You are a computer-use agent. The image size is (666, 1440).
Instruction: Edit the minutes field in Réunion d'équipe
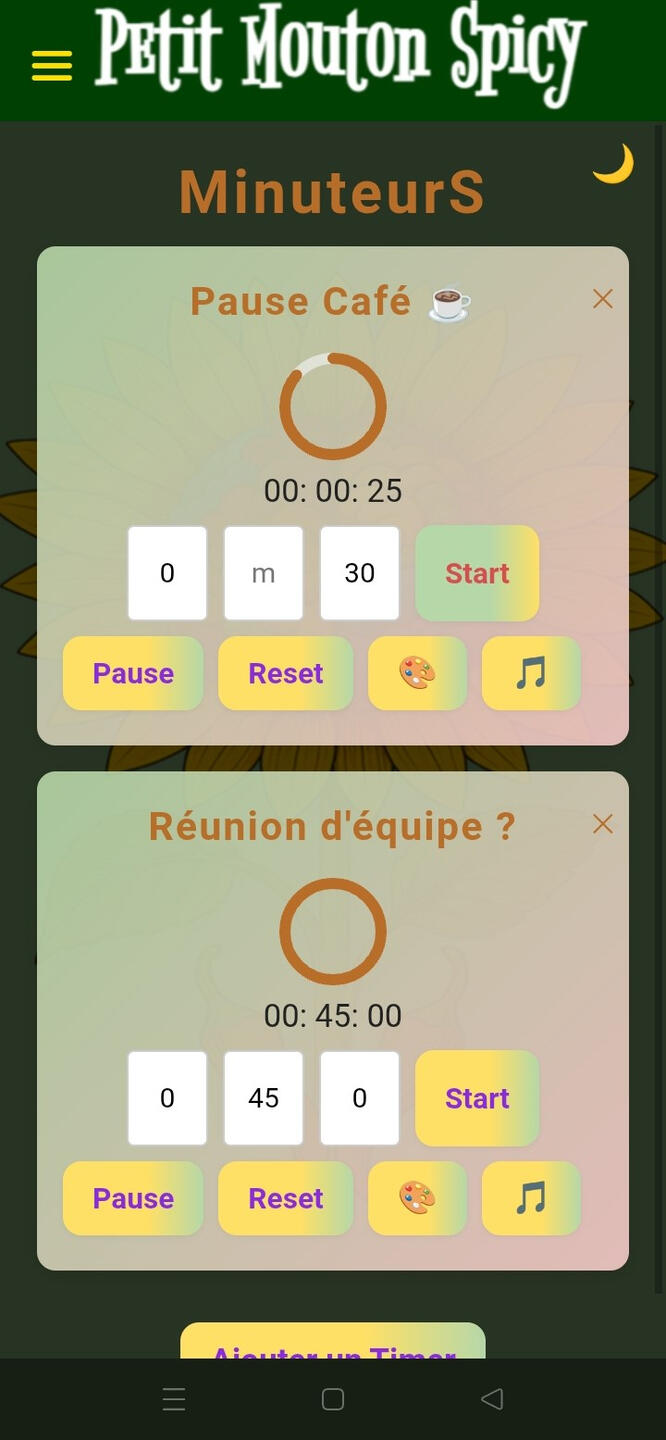click(x=263, y=1098)
